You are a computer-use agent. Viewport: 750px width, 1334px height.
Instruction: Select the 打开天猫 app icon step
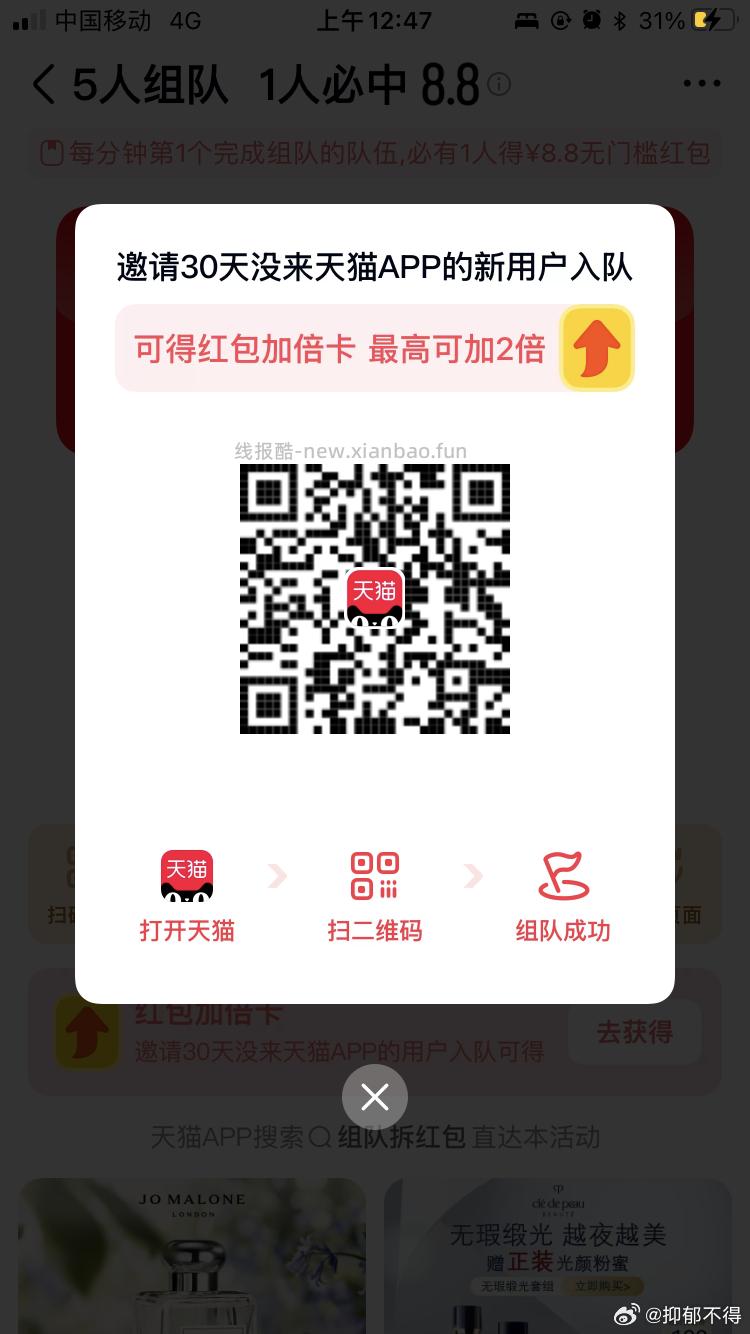click(187, 875)
